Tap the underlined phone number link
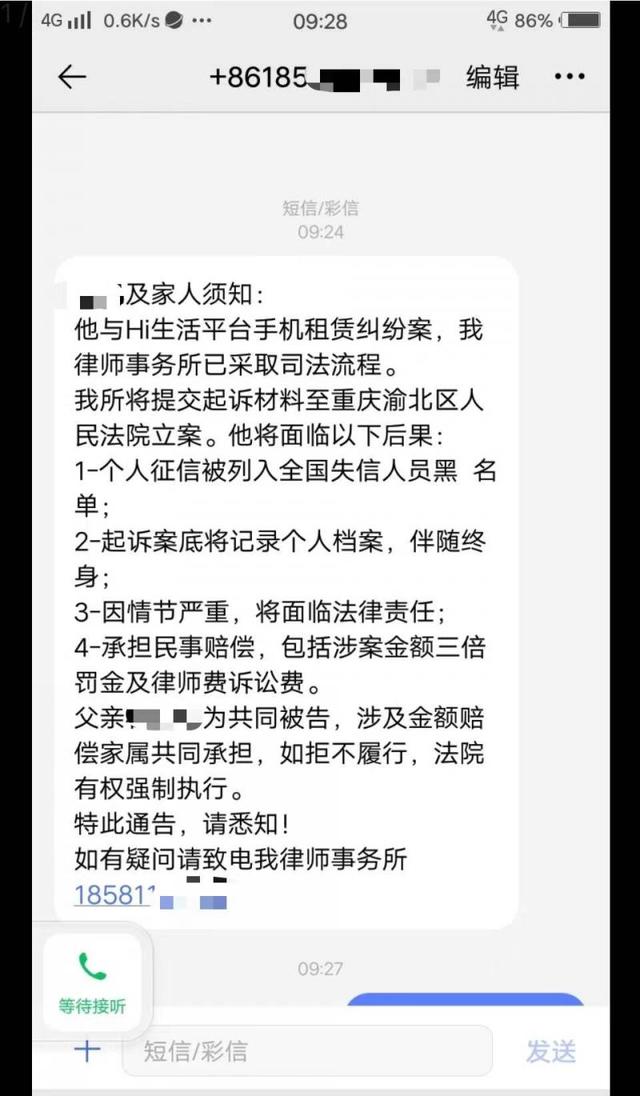640x1096 pixels. [150, 895]
